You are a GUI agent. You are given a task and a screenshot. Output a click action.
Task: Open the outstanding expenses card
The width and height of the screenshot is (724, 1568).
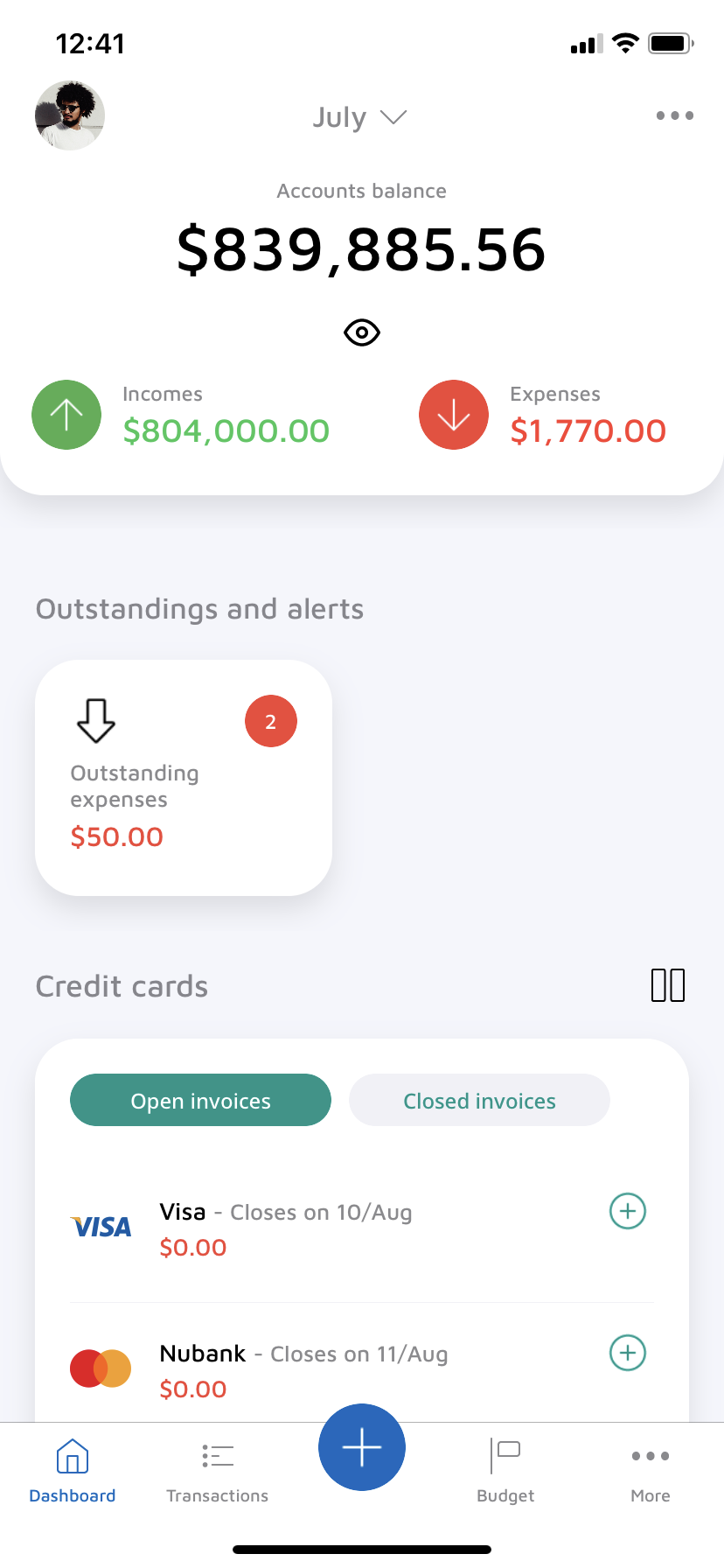(183, 777)
